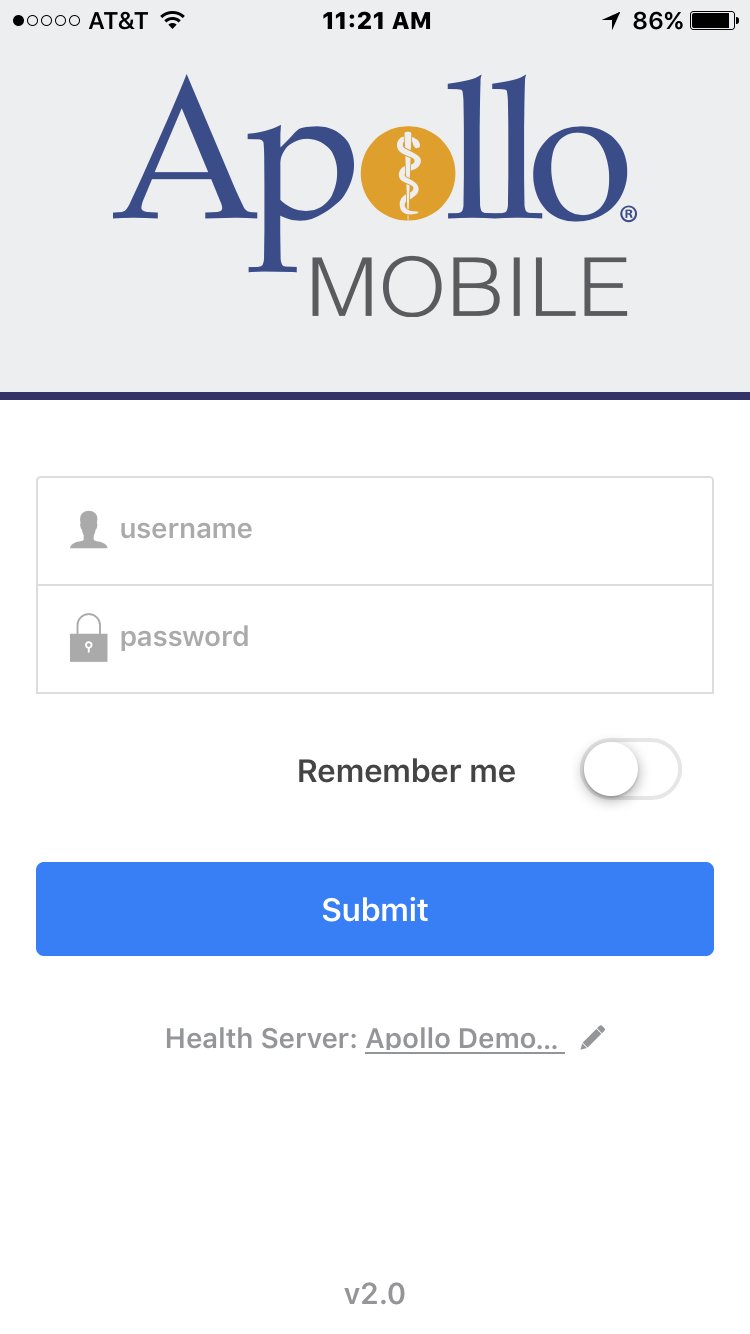The height and width of the screenshot is (1334, 750).
Task: Click the truncated Apollo Demo... text
Action: point(464,1037)
